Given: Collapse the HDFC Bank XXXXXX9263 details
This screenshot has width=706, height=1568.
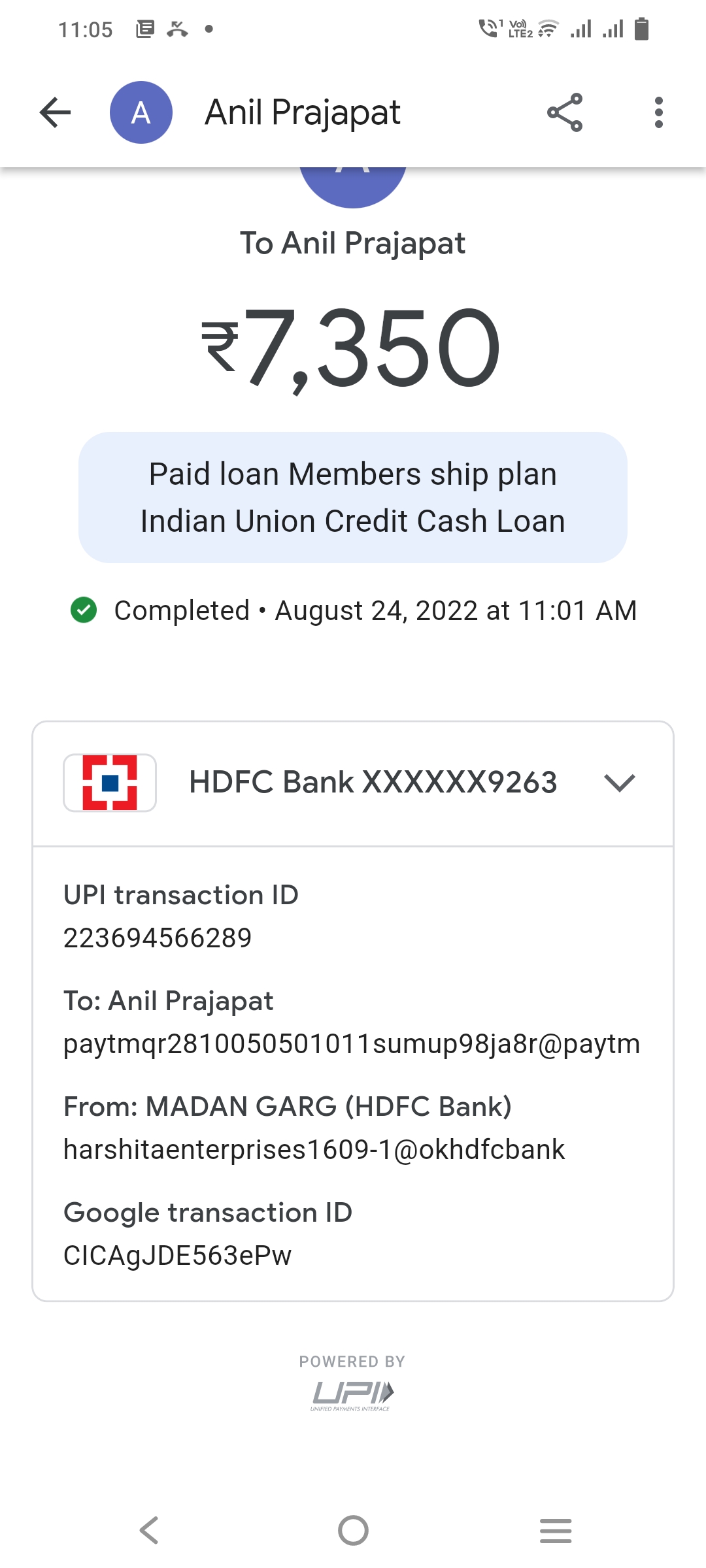Looking at the screenshot, I should click(619, 782).
